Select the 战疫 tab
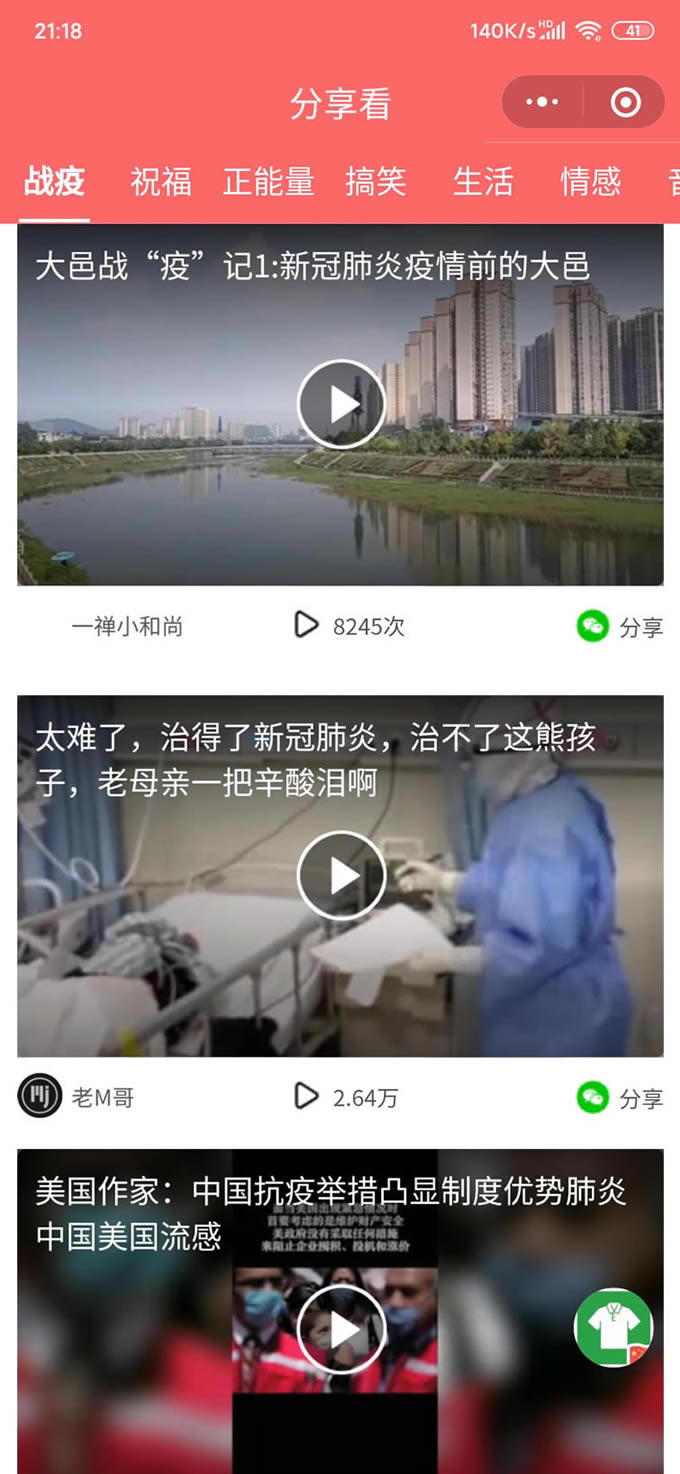This screenshot has height=1474, width=680. 54,181
